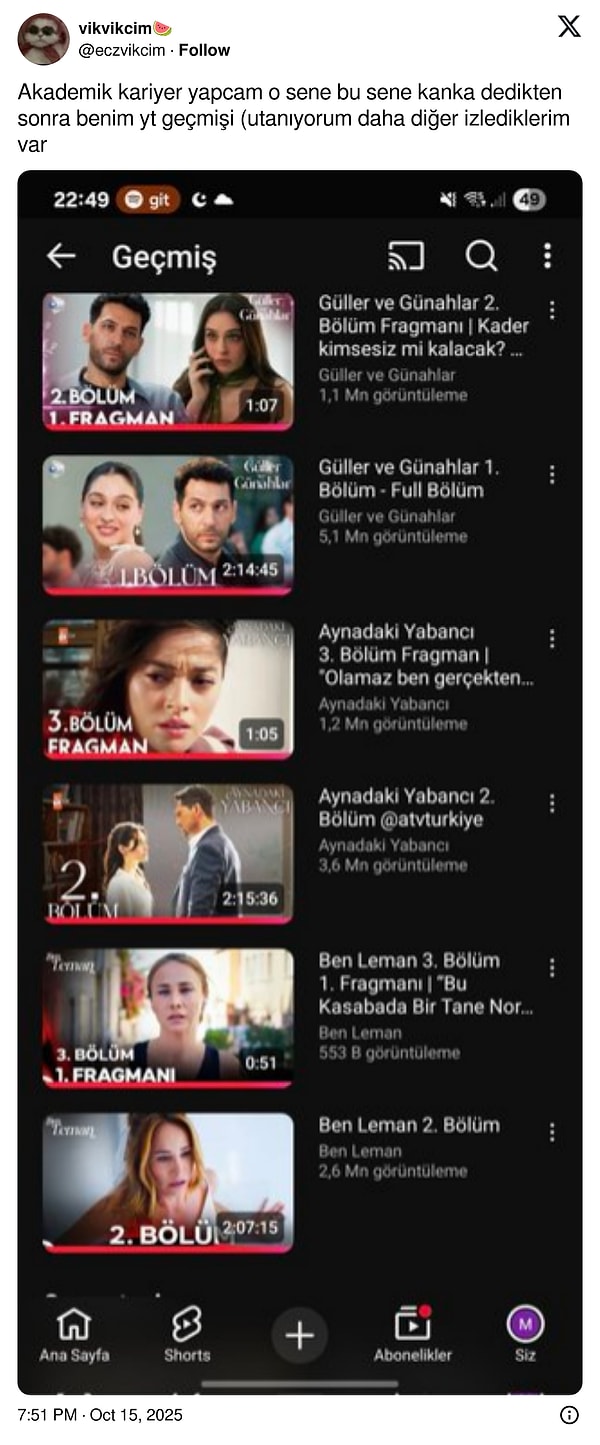Open the post's timestamp link
The image size is (600, 1445).
(100, 1415)
